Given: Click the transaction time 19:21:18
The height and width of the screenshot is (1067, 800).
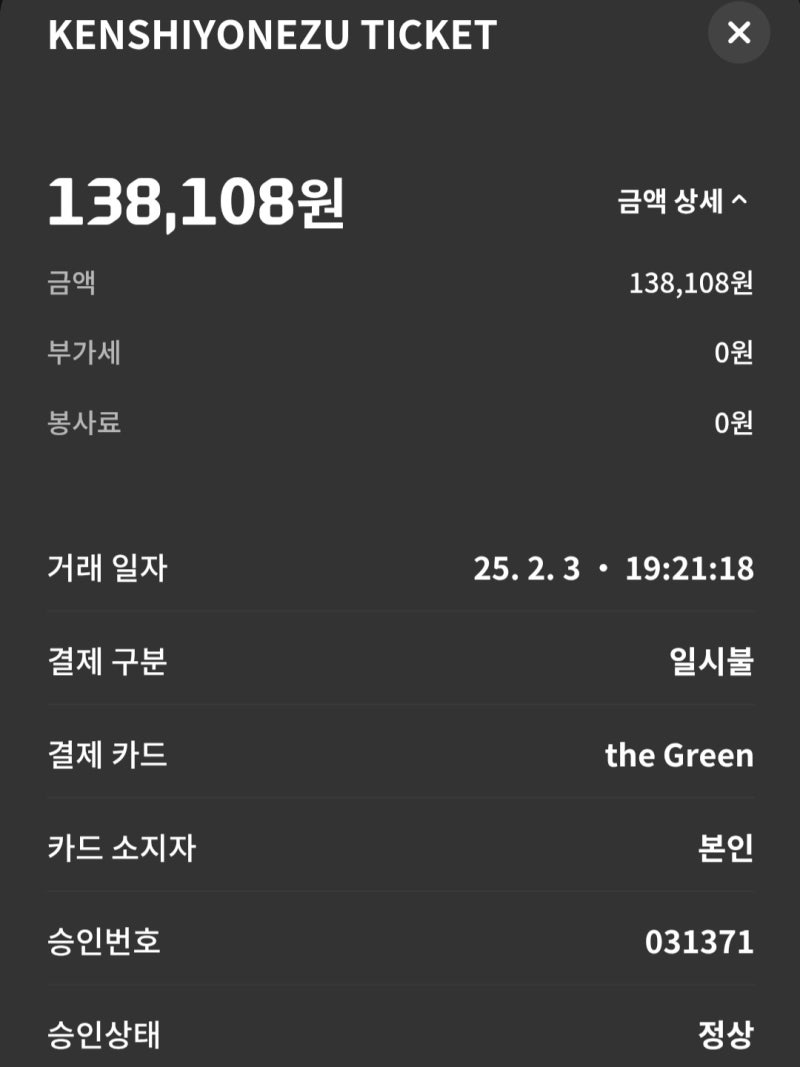Looking at the screenshot, I should (x=683, y=568).
